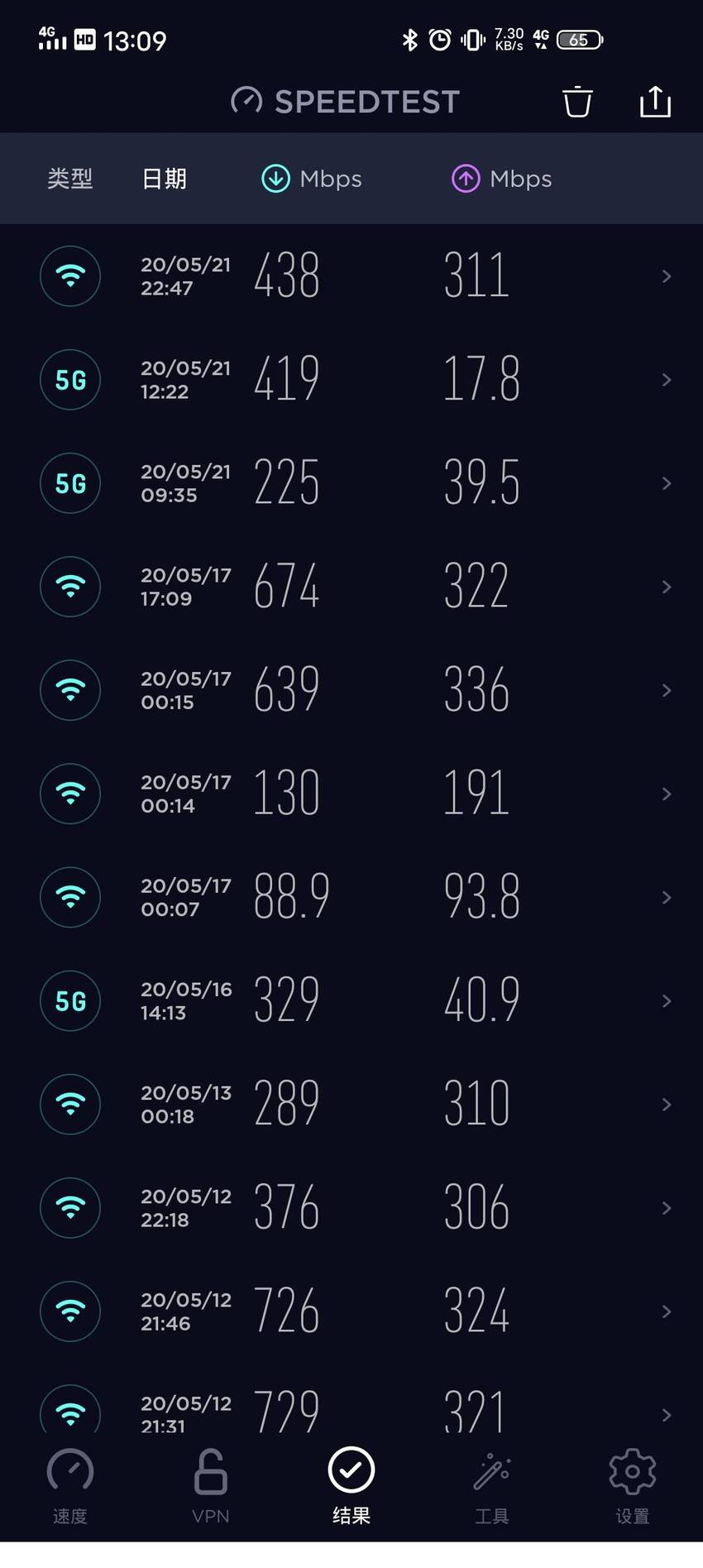703x1568 pixels.
Task: Open the 20/05/21 22:47 Wi-Fi result
Action: tap(351, 276)
